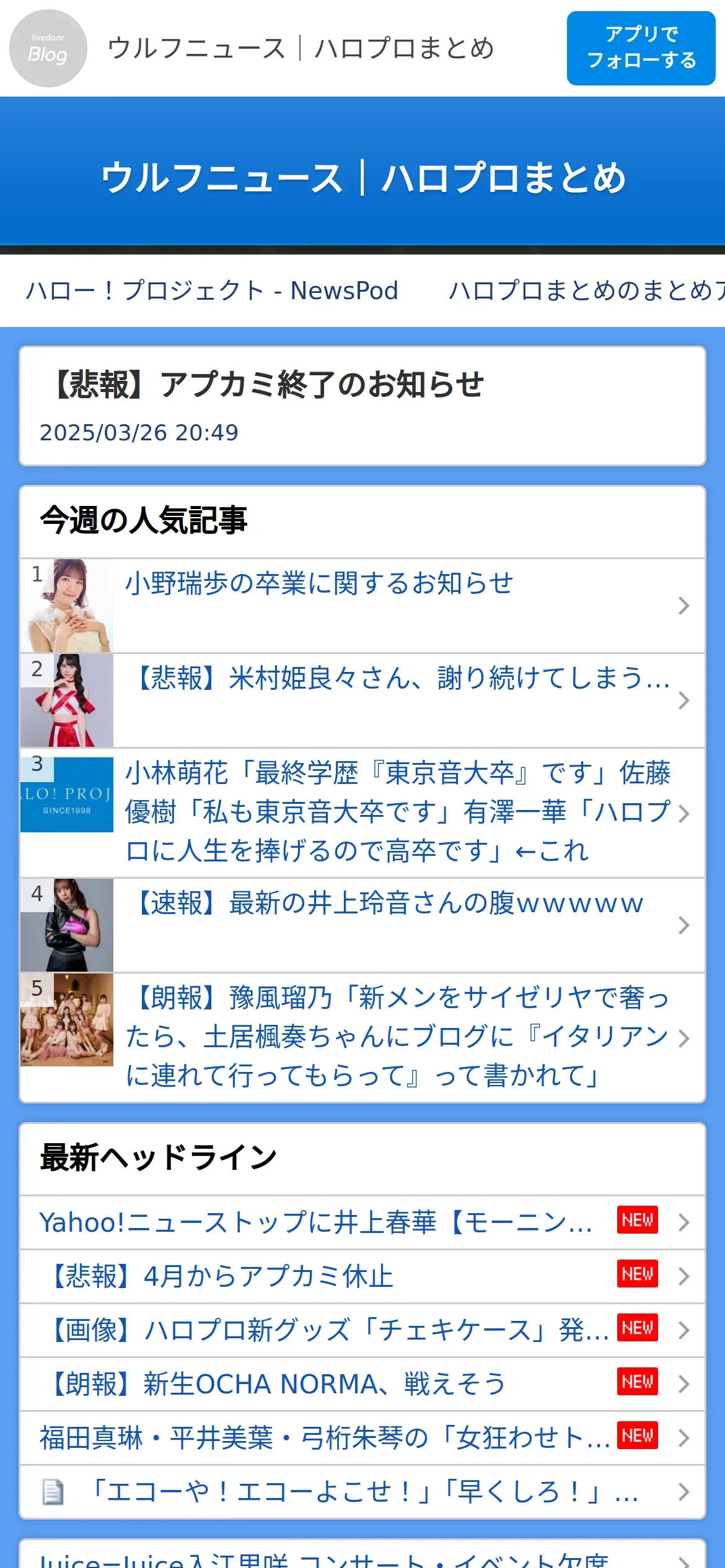Open headline Yahoo!ニューストップに井上春華
725x1568 pixels.
point(362,1222)
